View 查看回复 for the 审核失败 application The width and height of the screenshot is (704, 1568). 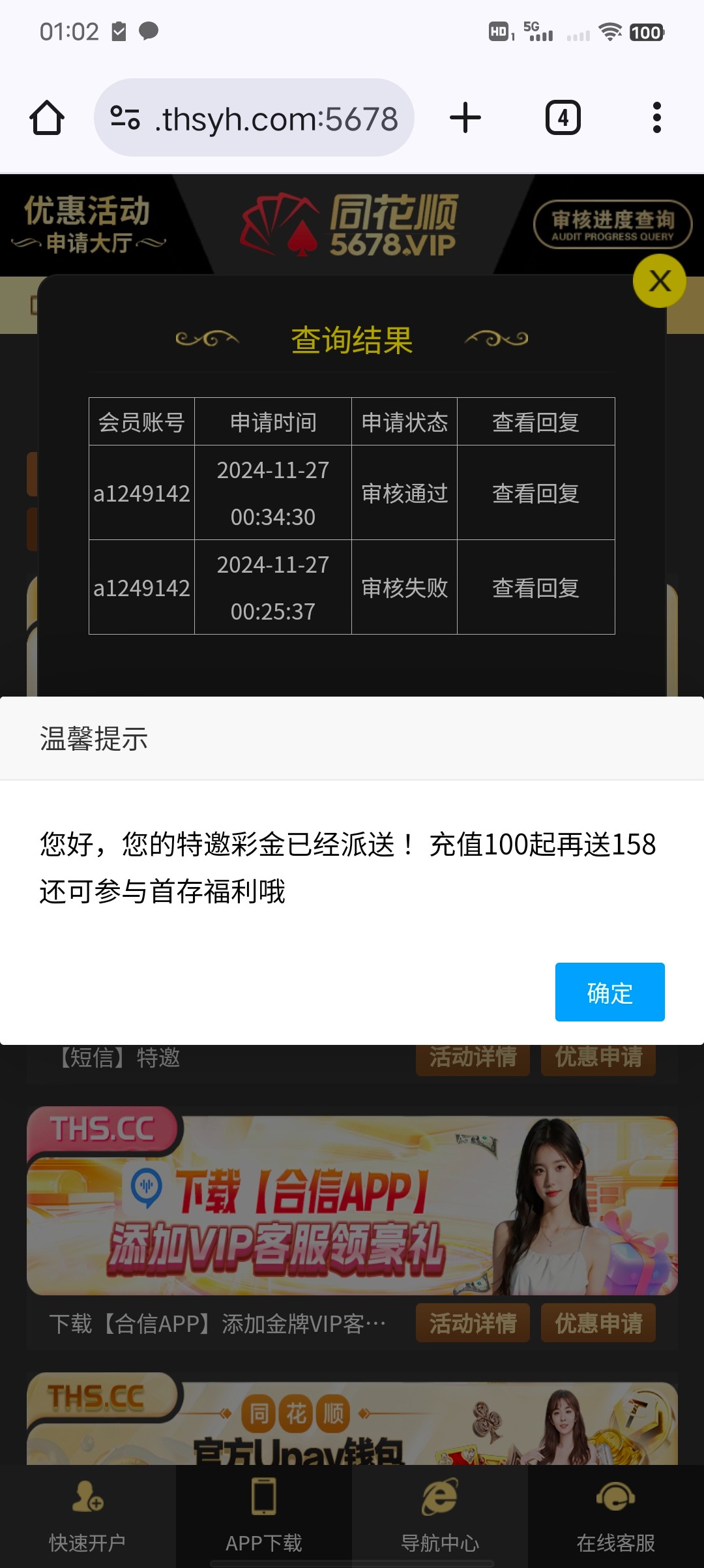click(536, 588)
